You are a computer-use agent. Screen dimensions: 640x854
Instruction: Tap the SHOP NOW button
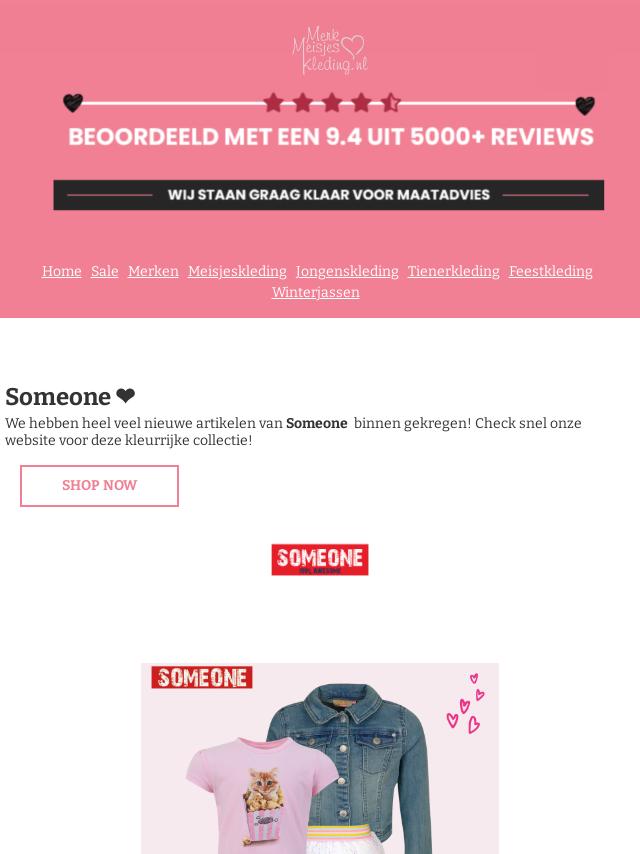(x=99, y=485)
